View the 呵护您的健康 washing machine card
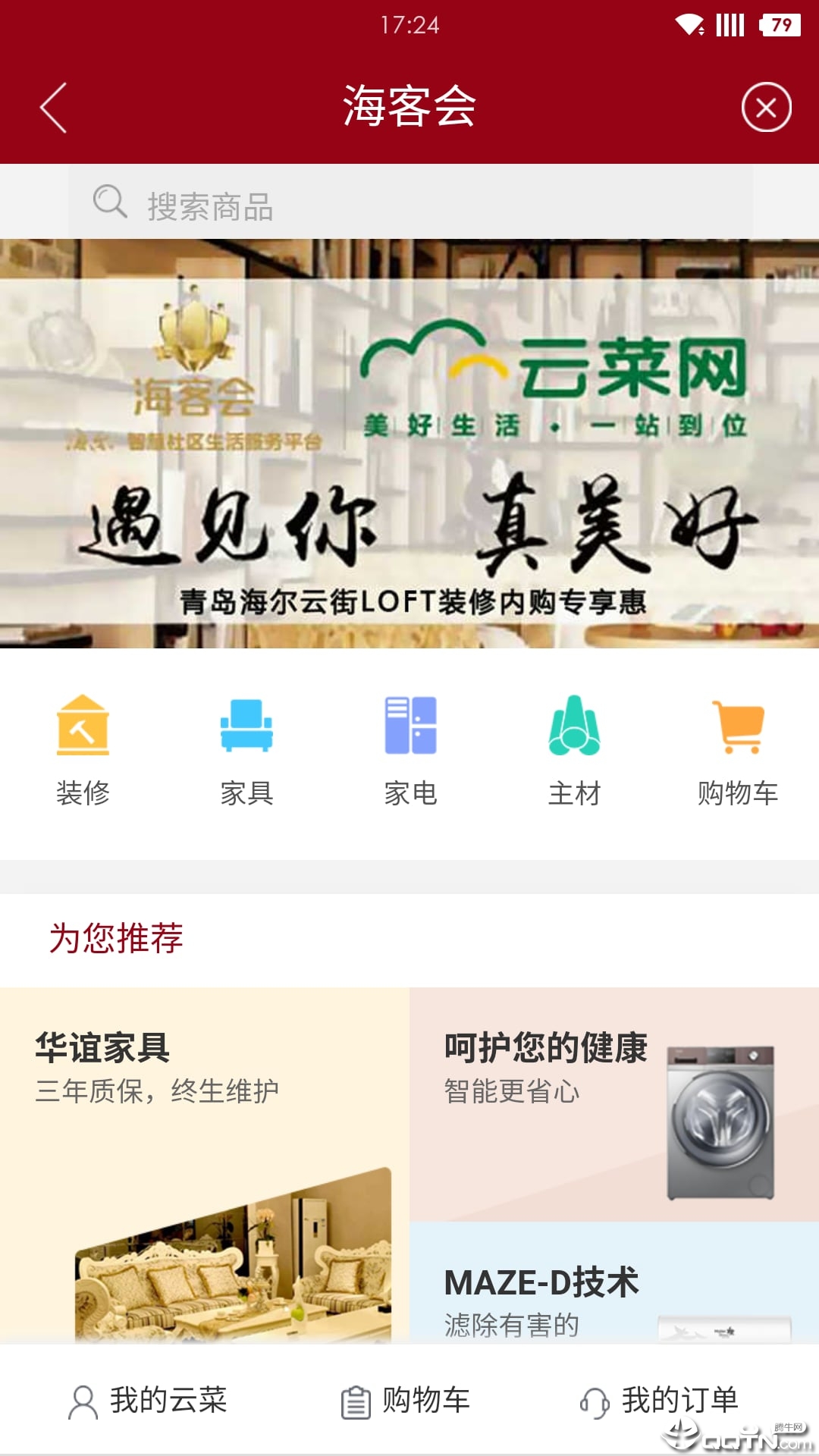 (x=614, y=1103)
